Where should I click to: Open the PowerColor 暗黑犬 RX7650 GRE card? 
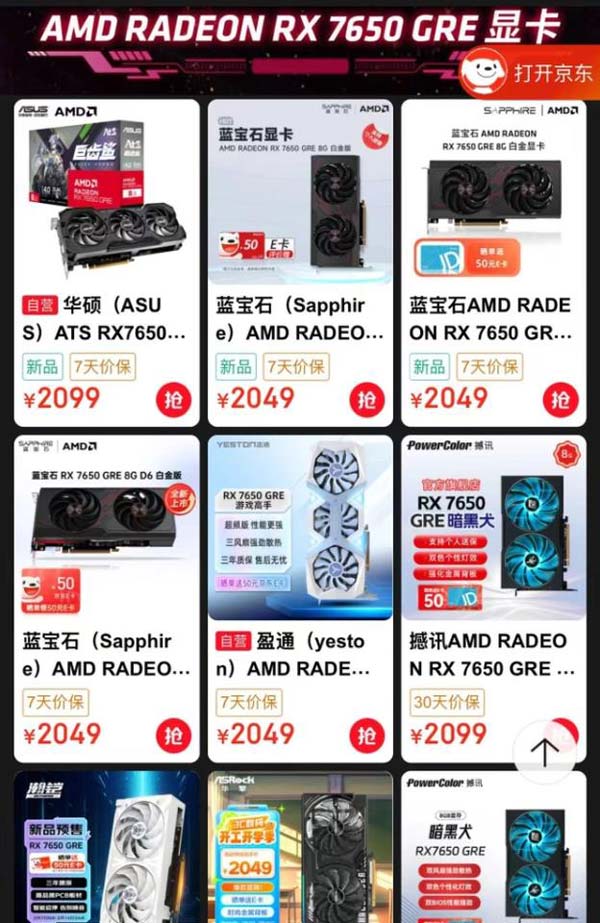(x=493, y=850)
